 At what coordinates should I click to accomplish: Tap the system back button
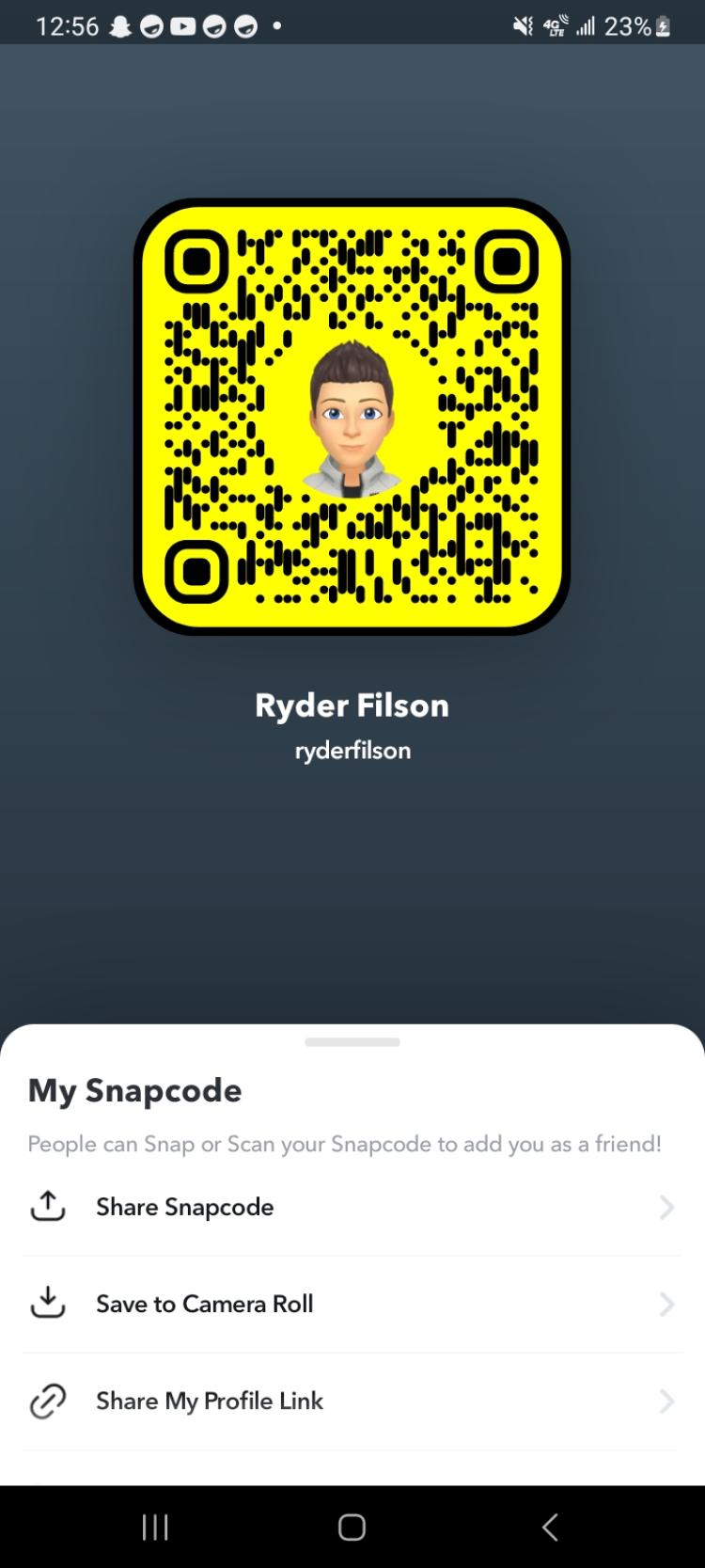(550, 1527)
